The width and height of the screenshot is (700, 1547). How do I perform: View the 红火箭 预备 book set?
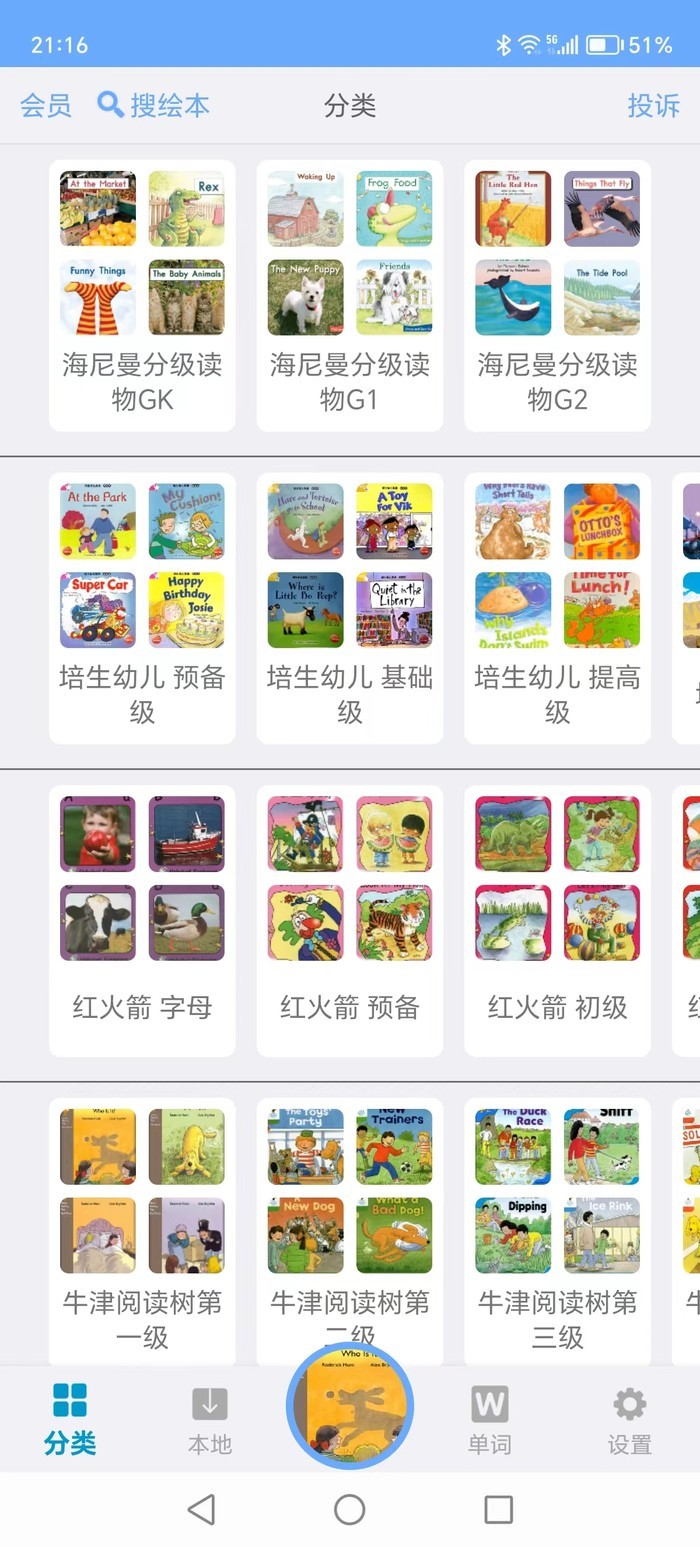tap(350, 921)
